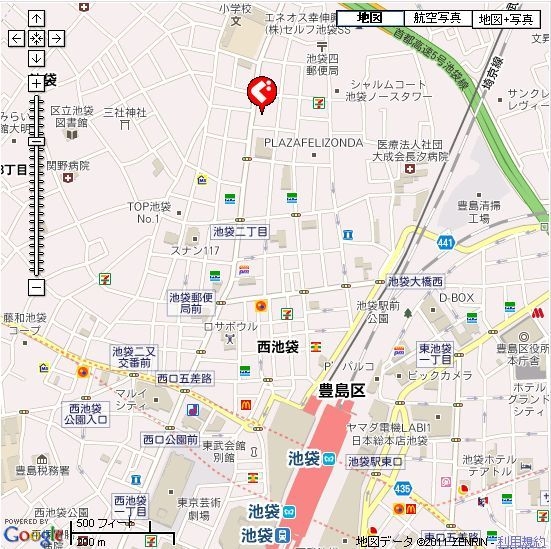Screen dimensions: 551x549
Task: Select the 地図+写真 hybrid view
Action: point(506,19)
